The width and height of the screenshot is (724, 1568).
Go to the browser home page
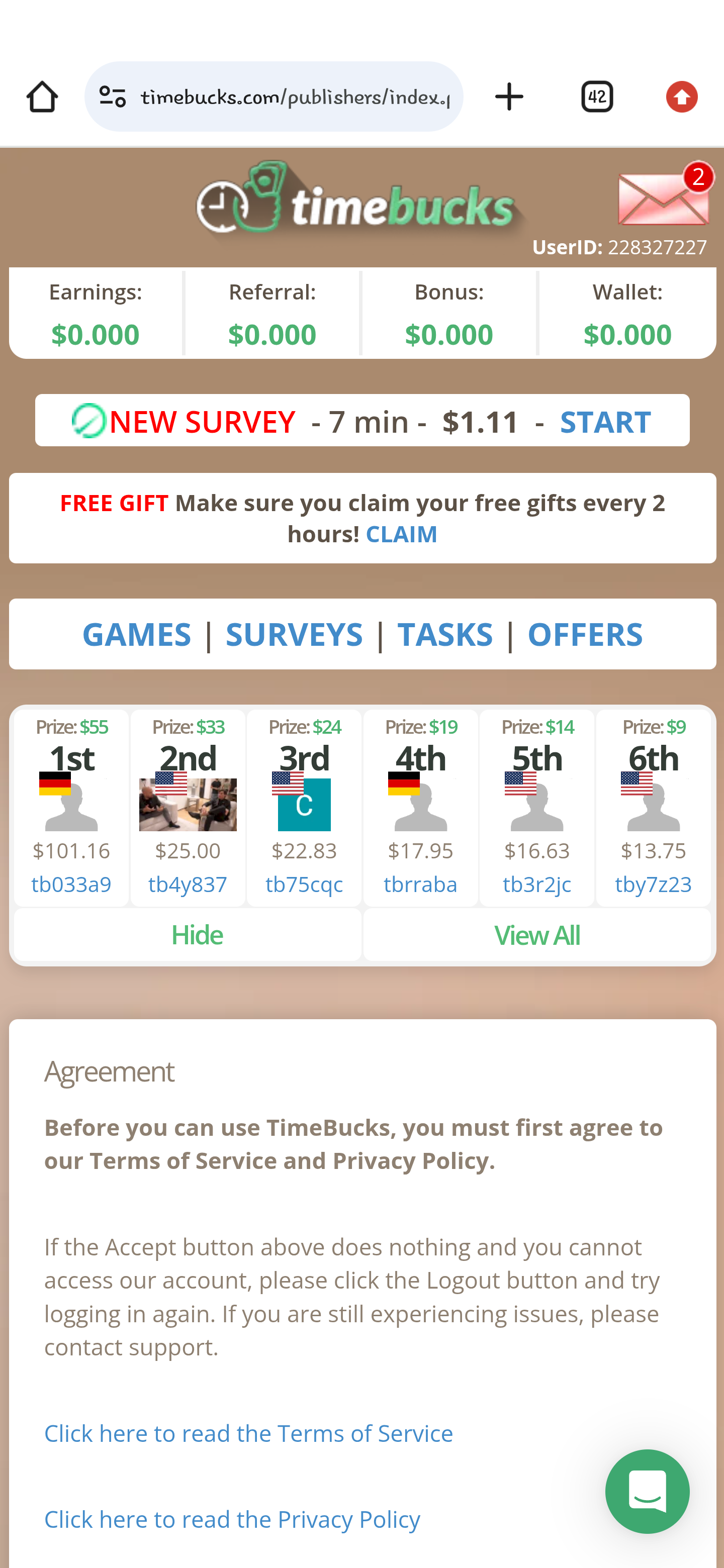(x=42, y=97)
